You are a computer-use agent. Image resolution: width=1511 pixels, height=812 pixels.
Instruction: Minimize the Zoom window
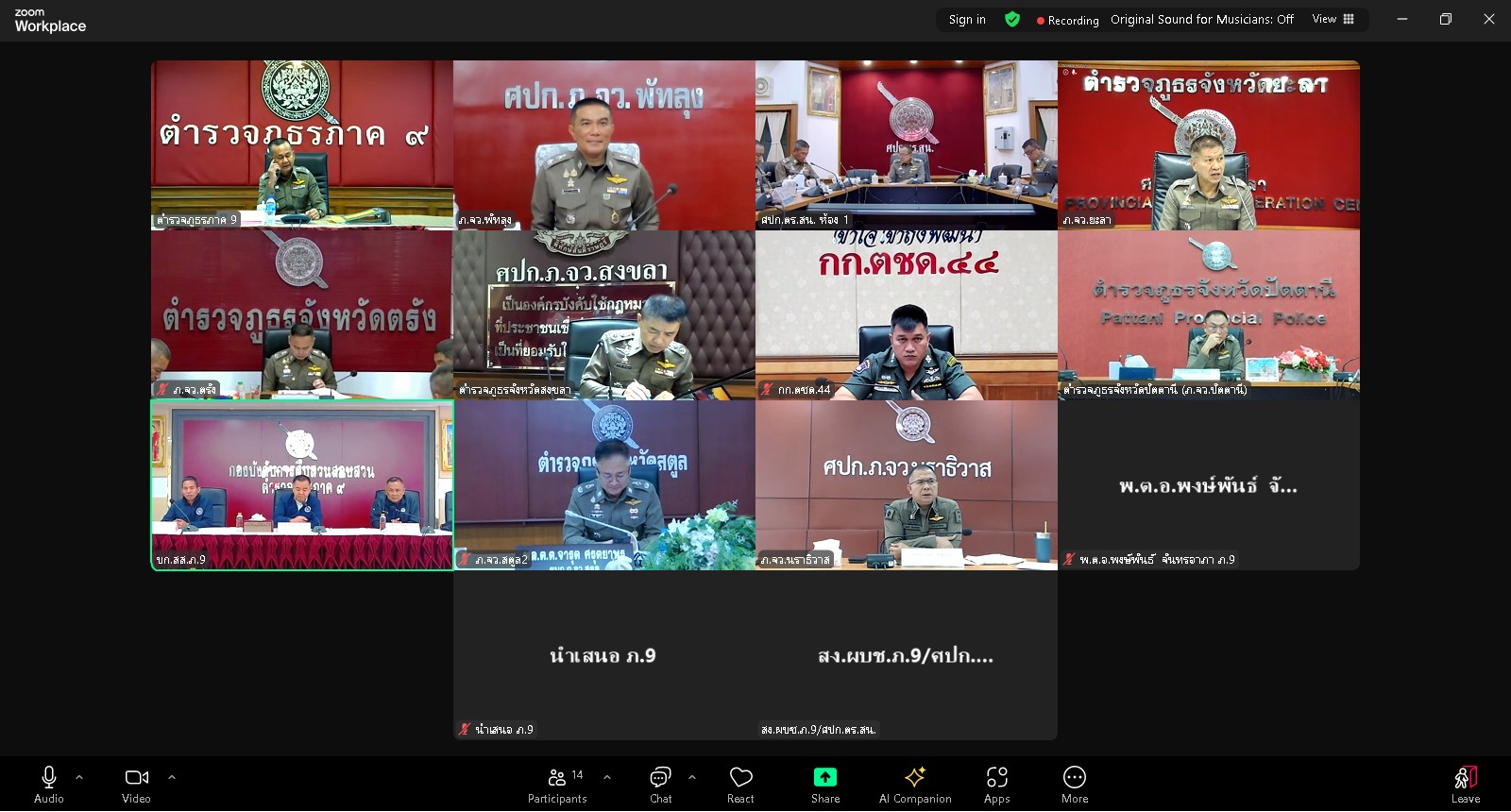pyautogui.click(x=1402, y=19)
